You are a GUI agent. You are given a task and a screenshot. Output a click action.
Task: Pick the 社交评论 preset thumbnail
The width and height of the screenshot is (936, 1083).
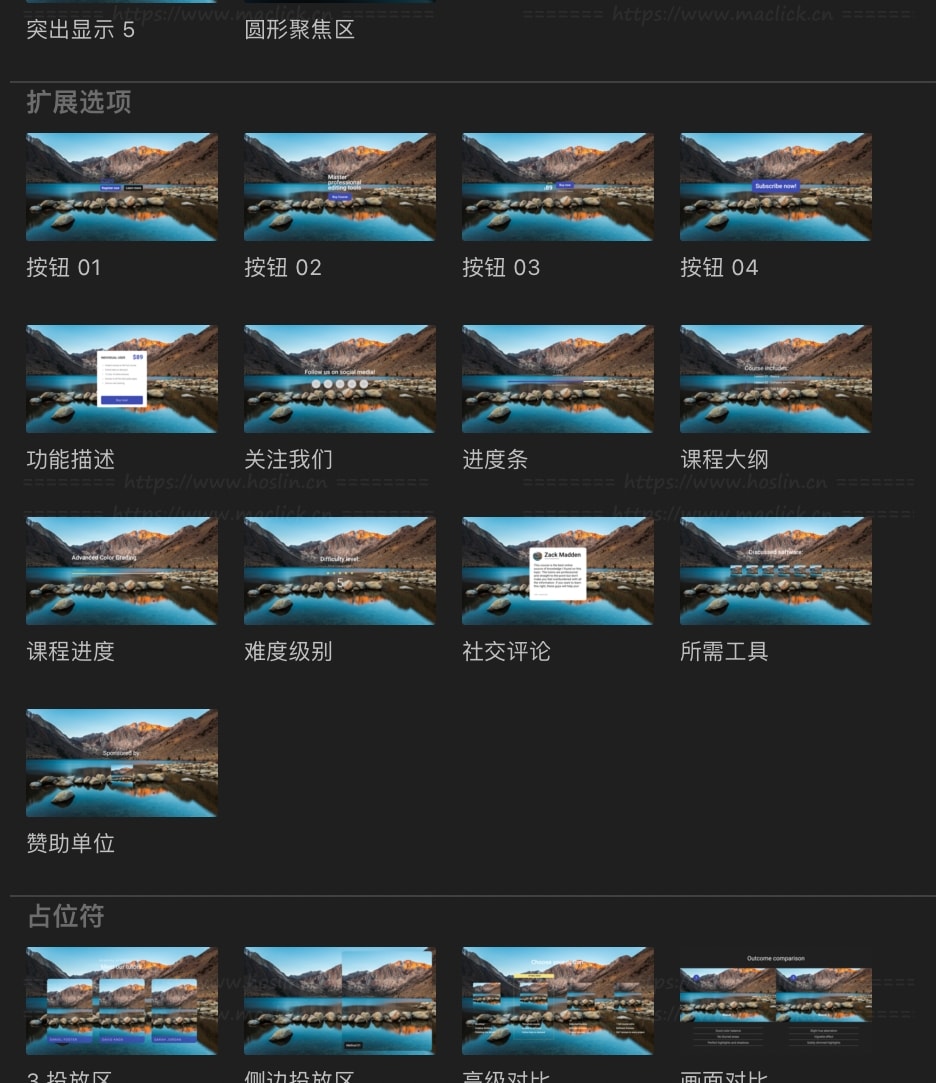click(x=558, y=571)
